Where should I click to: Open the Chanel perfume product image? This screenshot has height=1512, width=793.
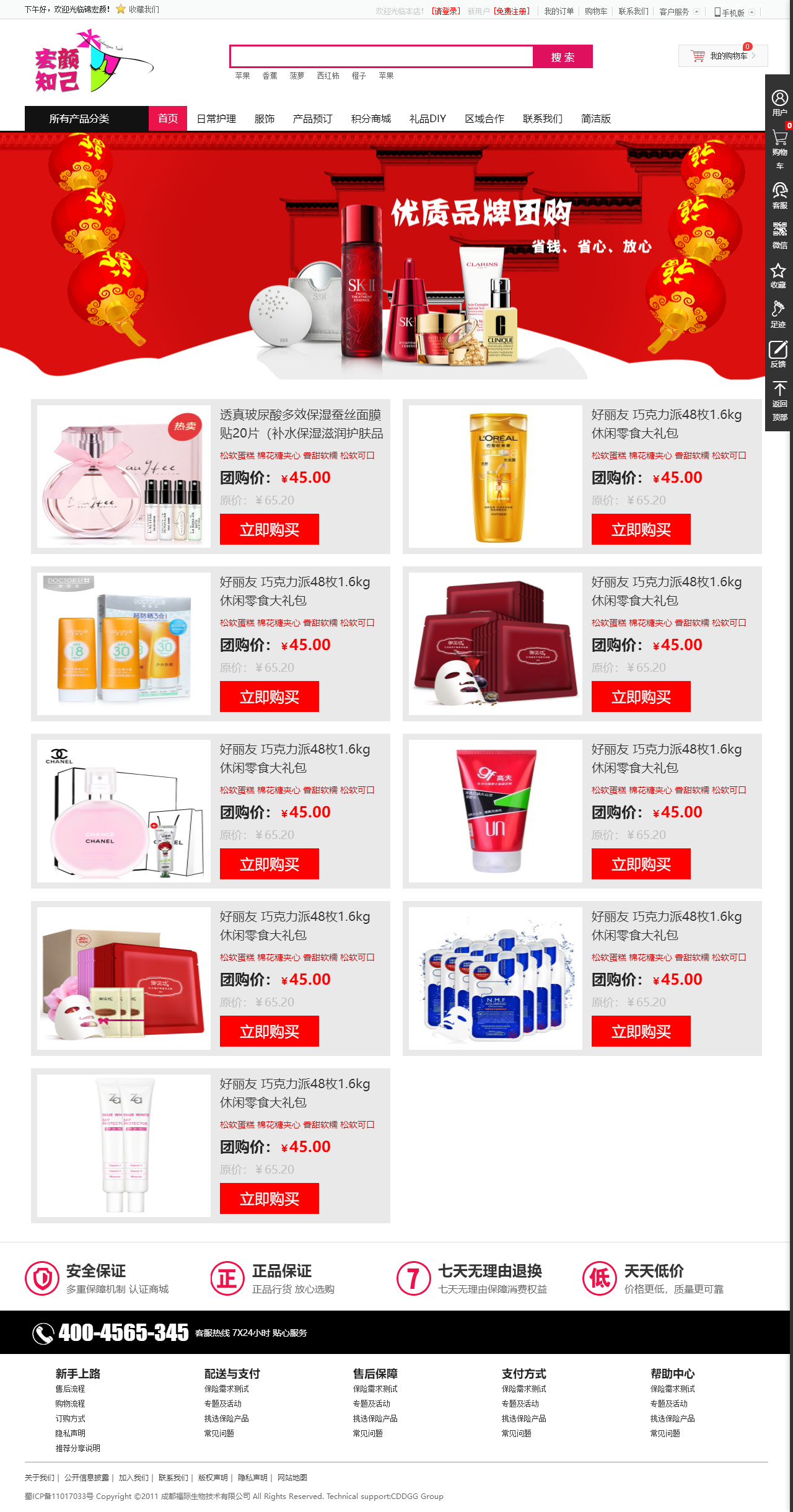click(x=124, y=811)
